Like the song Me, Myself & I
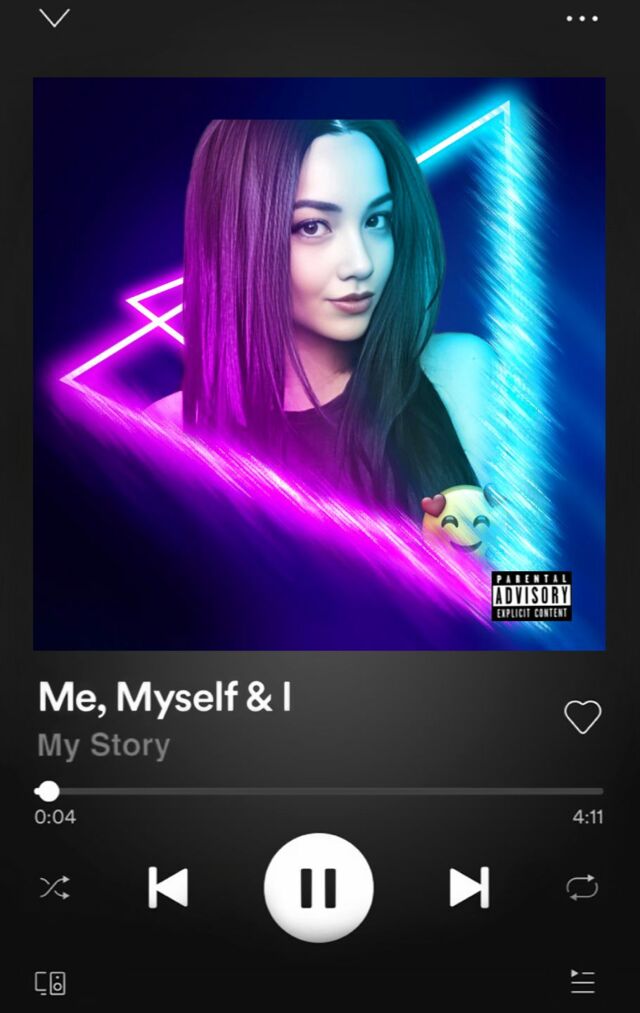 (x=583, y=716)
